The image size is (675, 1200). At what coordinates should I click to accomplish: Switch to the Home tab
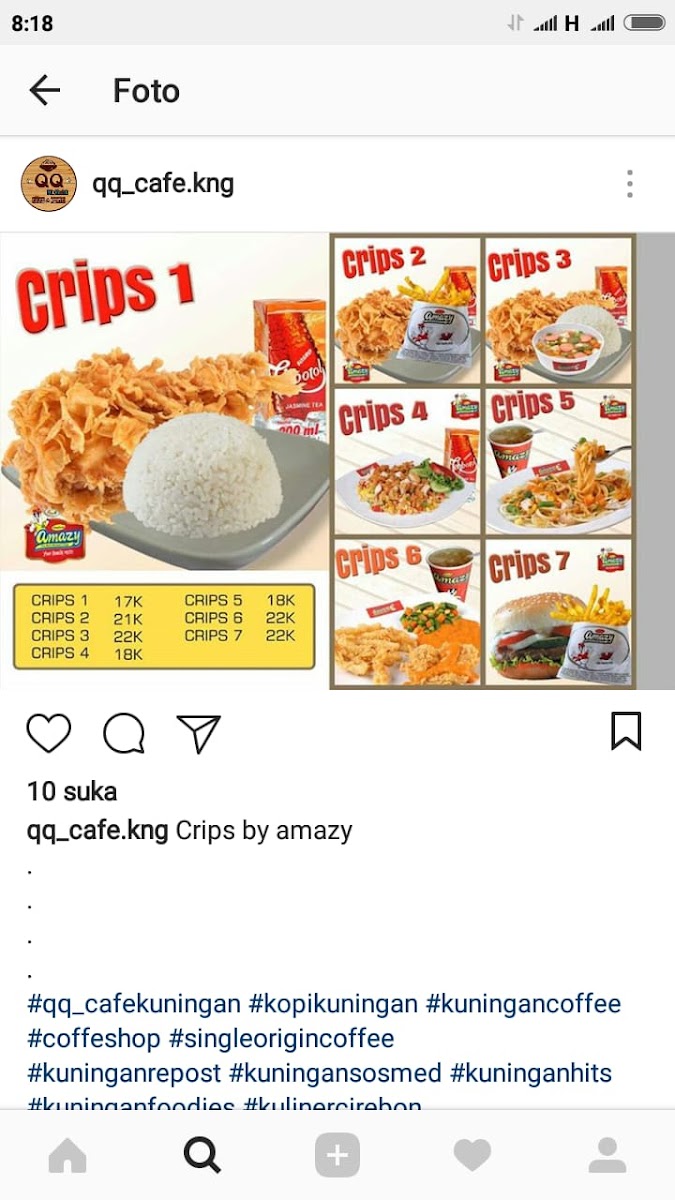click(67, 1156)
